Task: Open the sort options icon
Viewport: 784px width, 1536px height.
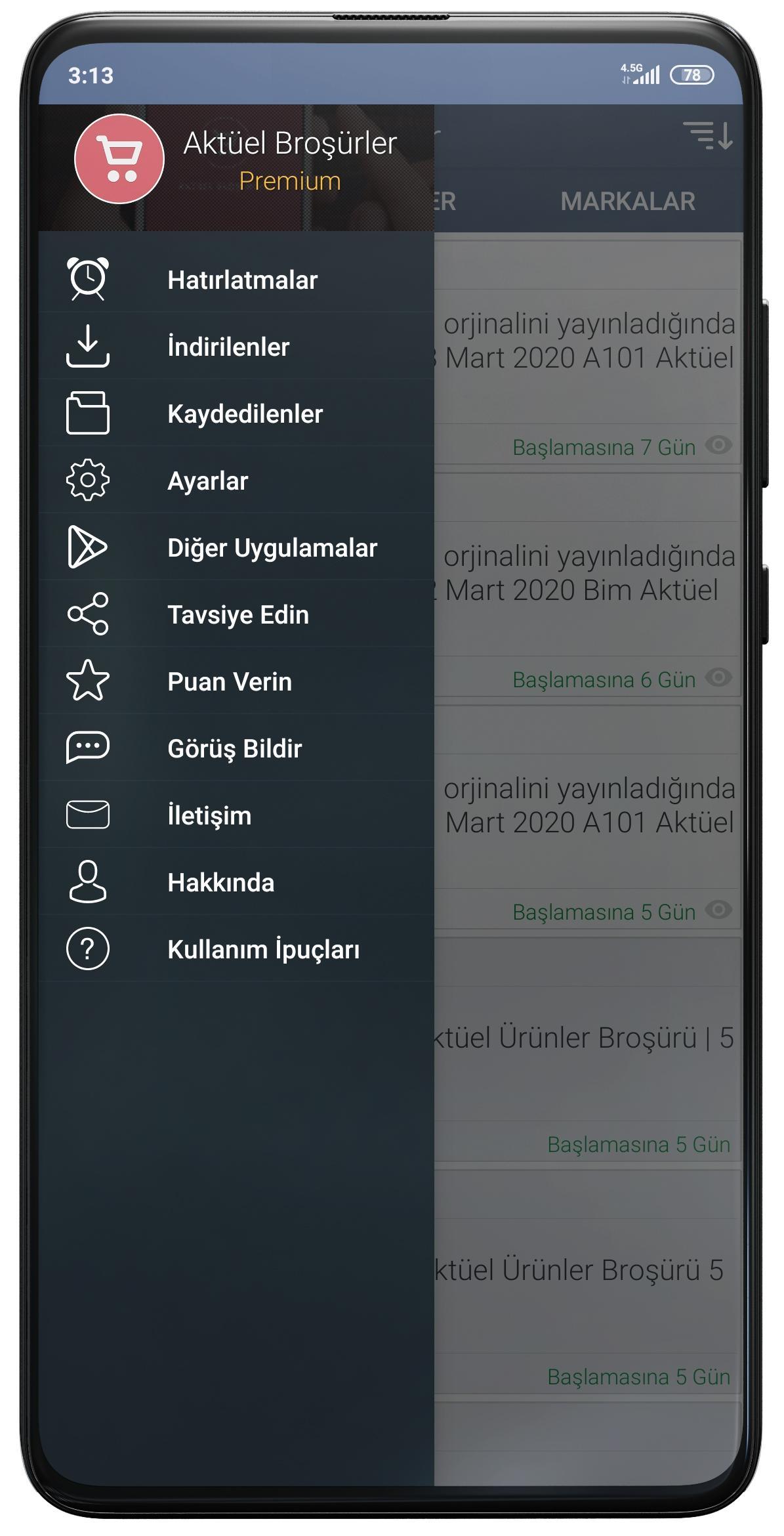Action: click(707, 136)
